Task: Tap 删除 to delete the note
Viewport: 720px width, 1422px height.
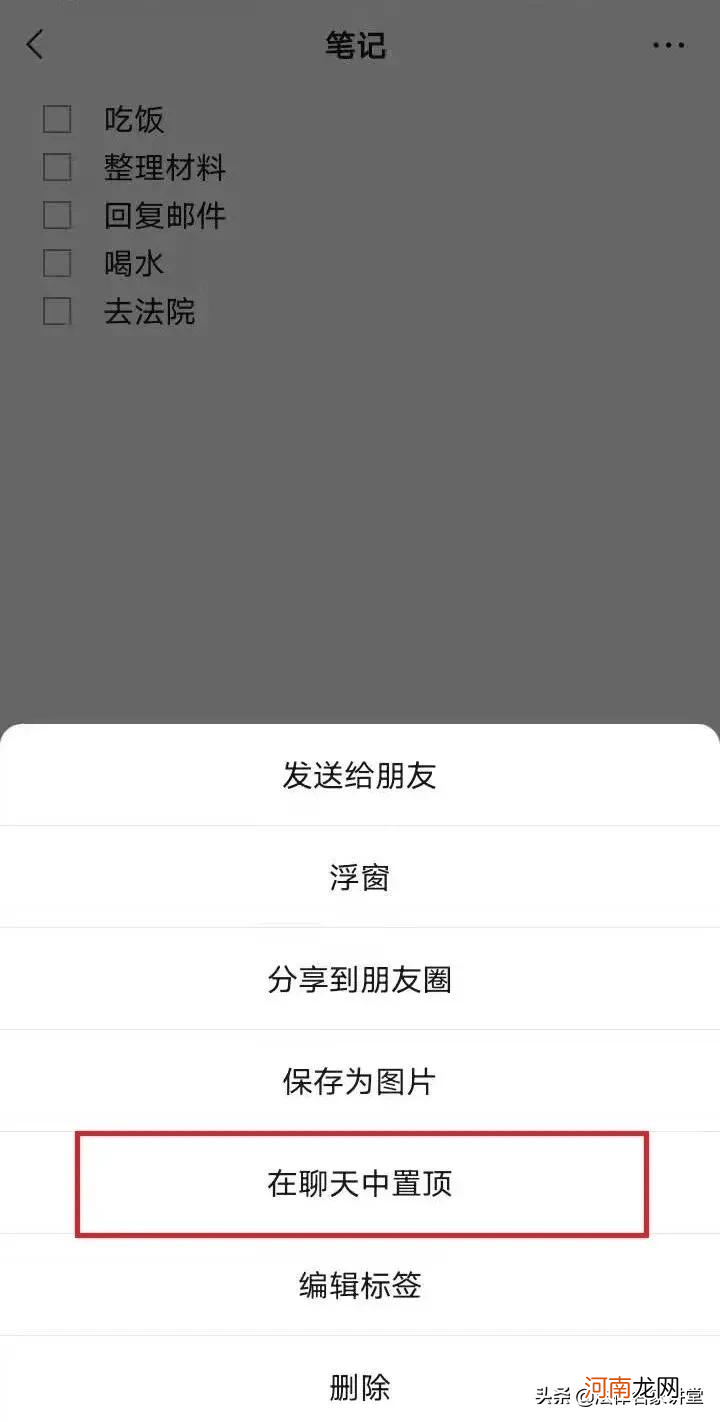Action: 360,1387
